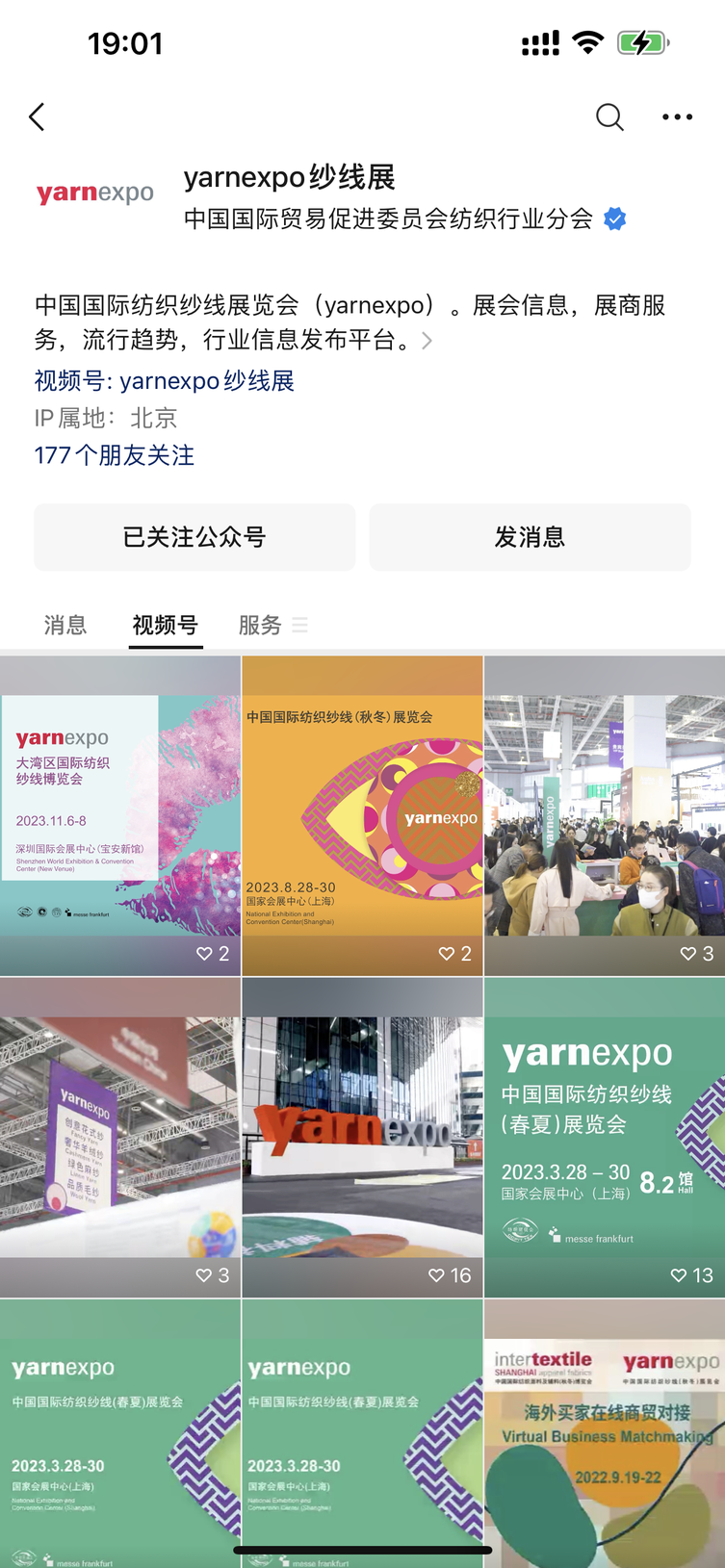The image size is (725, 1568).
Task: Tap the 已关注公众号 button
Action: point(194,537)
